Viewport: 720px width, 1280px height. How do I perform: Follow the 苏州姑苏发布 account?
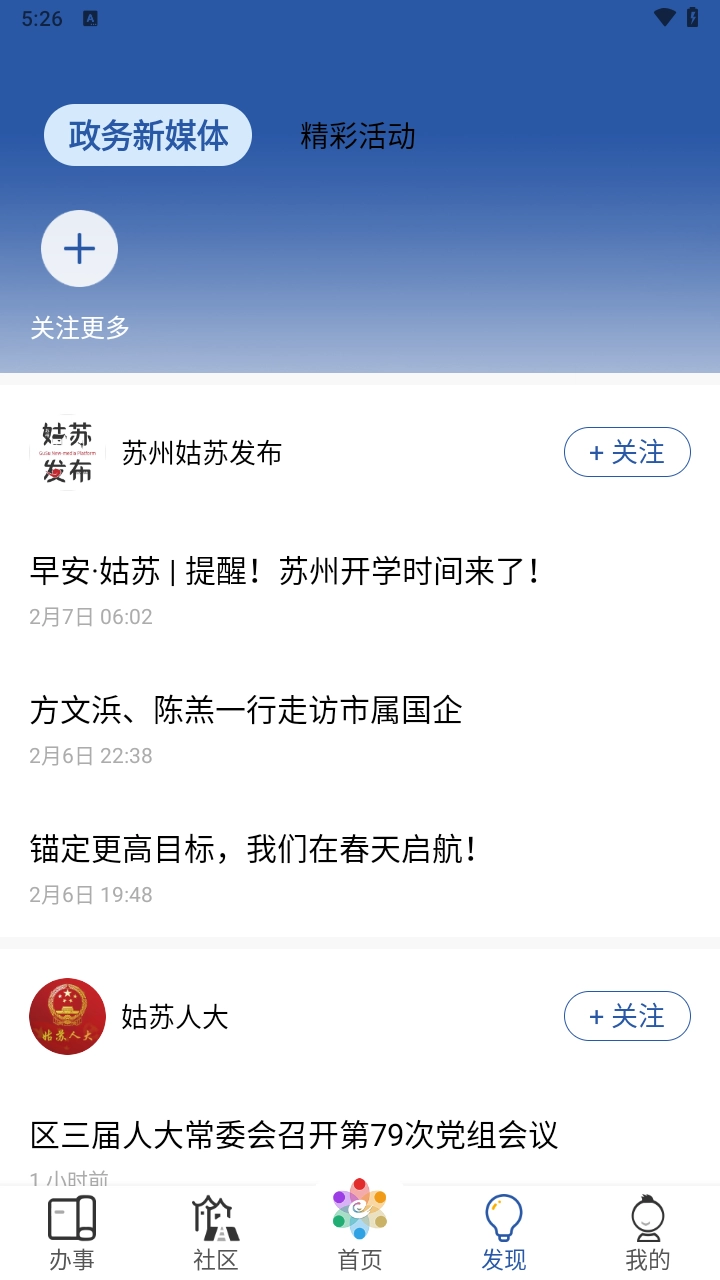tap(627, 453)
